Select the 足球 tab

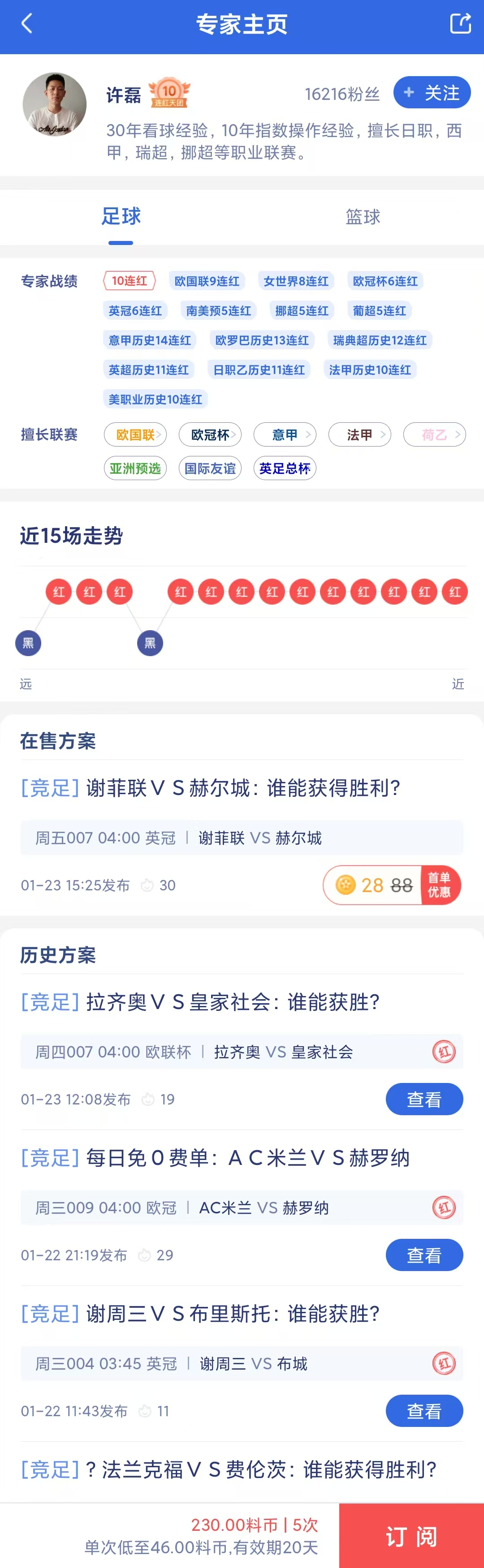pyautogui.click(x=121, y=217)
